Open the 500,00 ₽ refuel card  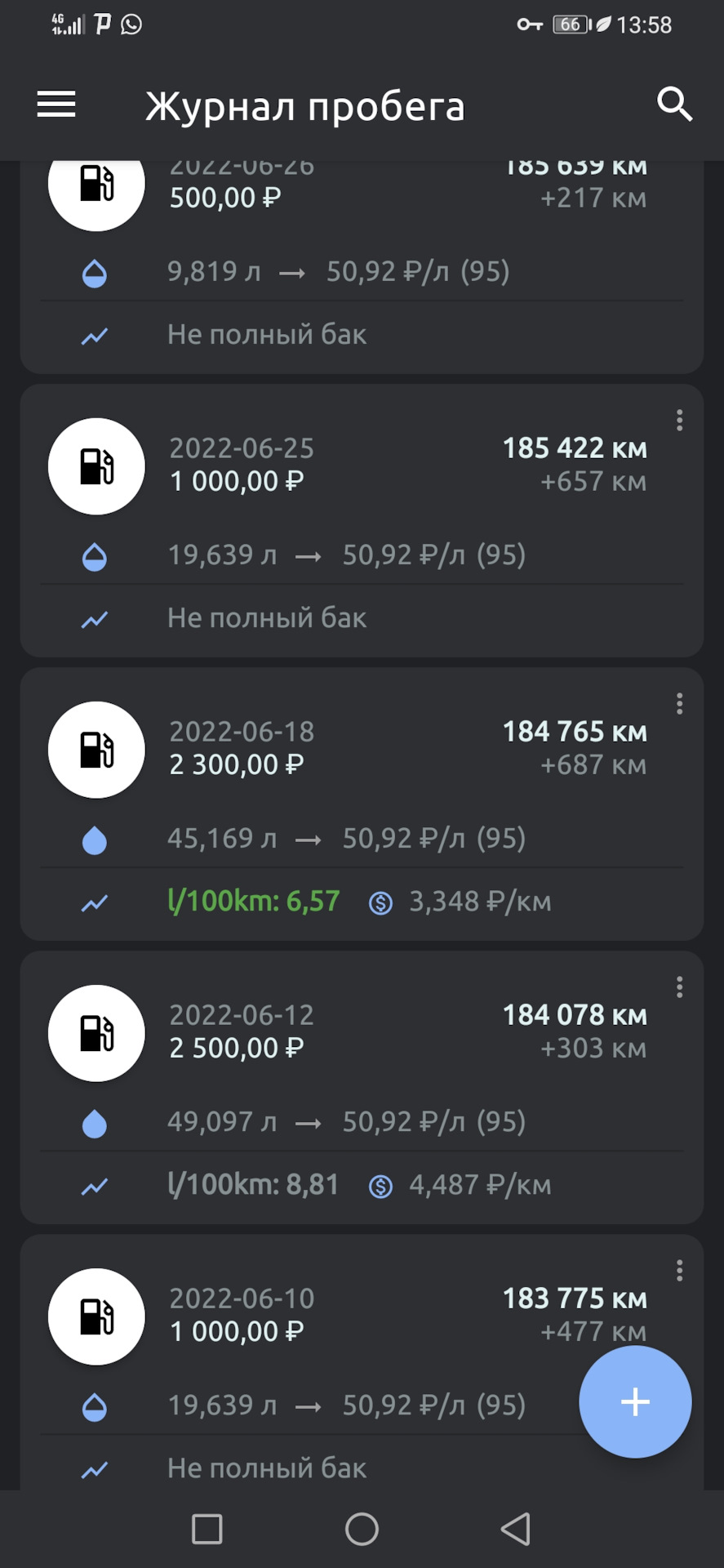coord(362,268)
